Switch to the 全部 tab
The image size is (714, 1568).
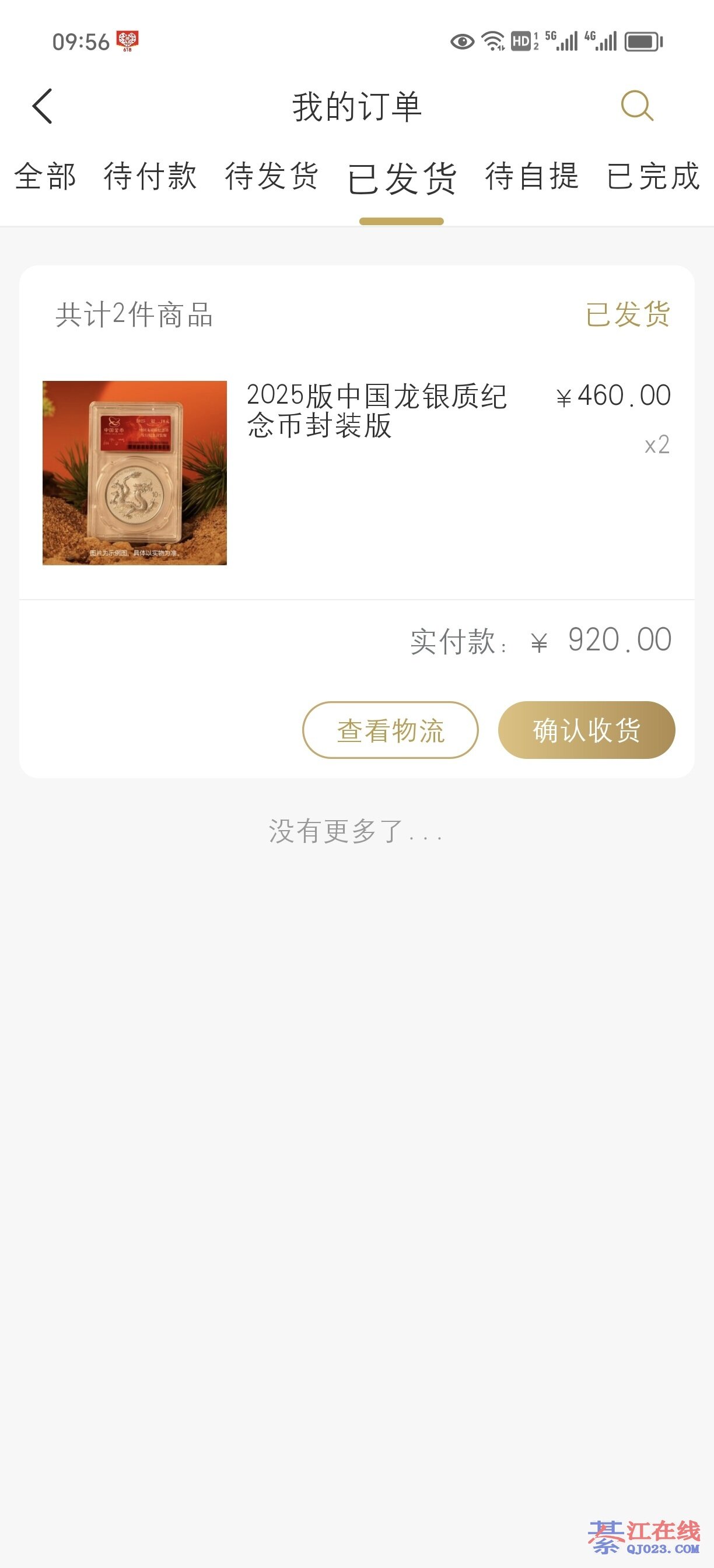pyautogui.click(x=45, y=177)
